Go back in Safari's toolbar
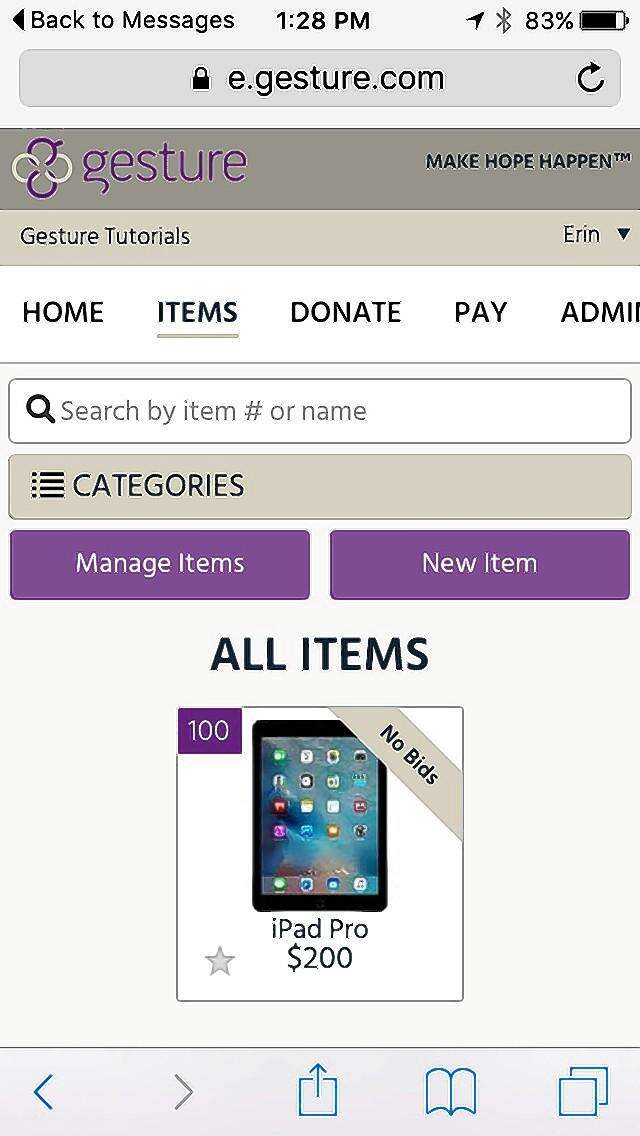 [43, 1092]
